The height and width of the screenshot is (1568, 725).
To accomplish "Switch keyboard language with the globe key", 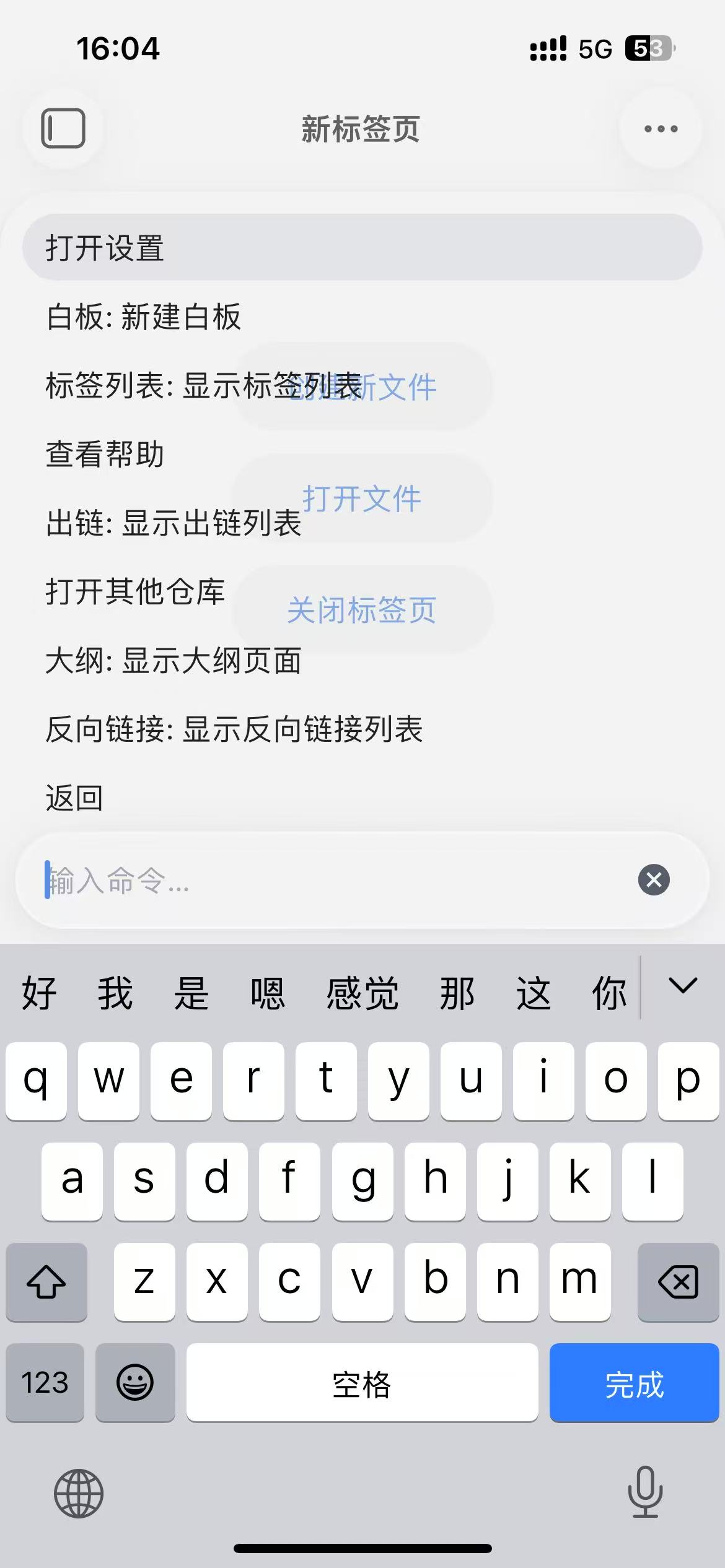I will tap(79, 1492).
